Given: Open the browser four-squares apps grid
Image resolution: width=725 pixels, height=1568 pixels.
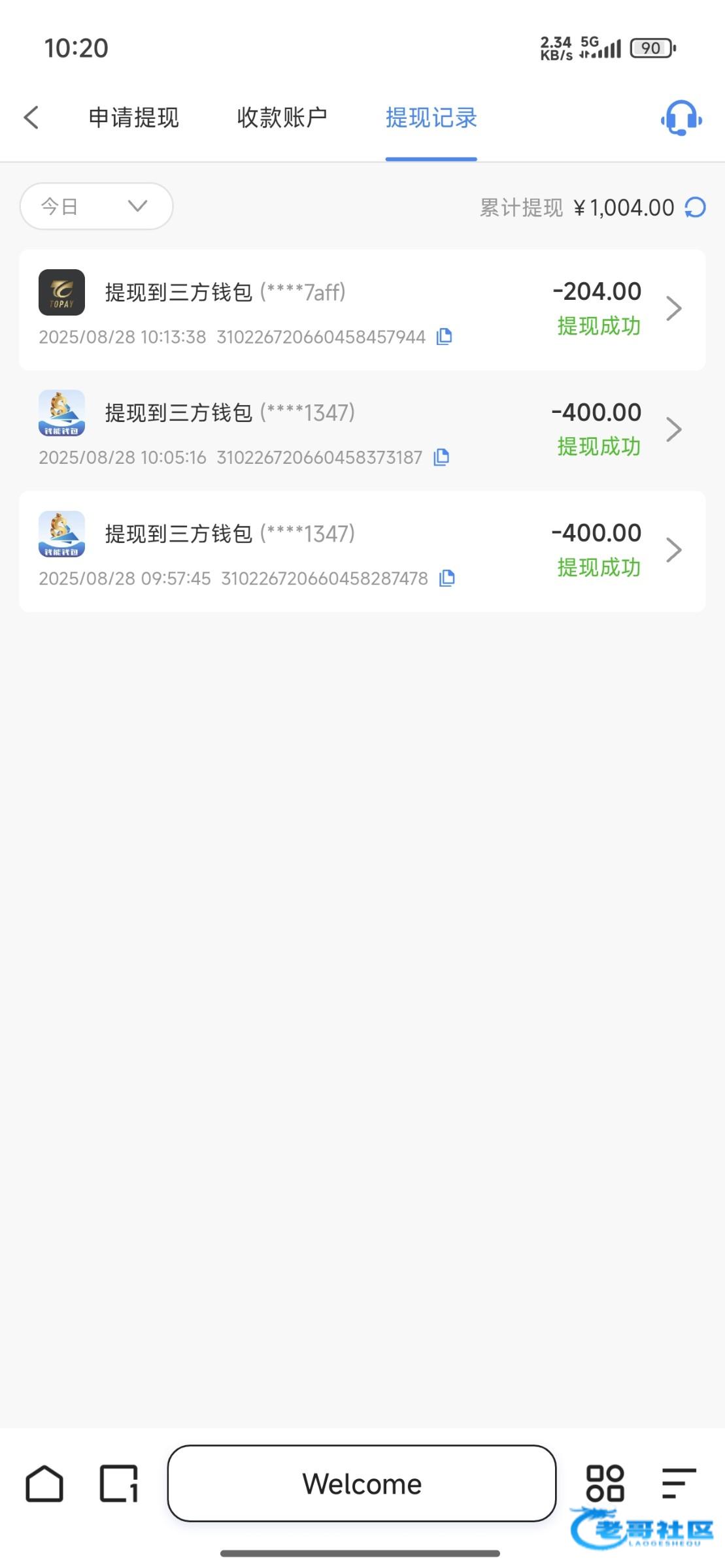Looking at the screenshot, I should [605, 1484].
